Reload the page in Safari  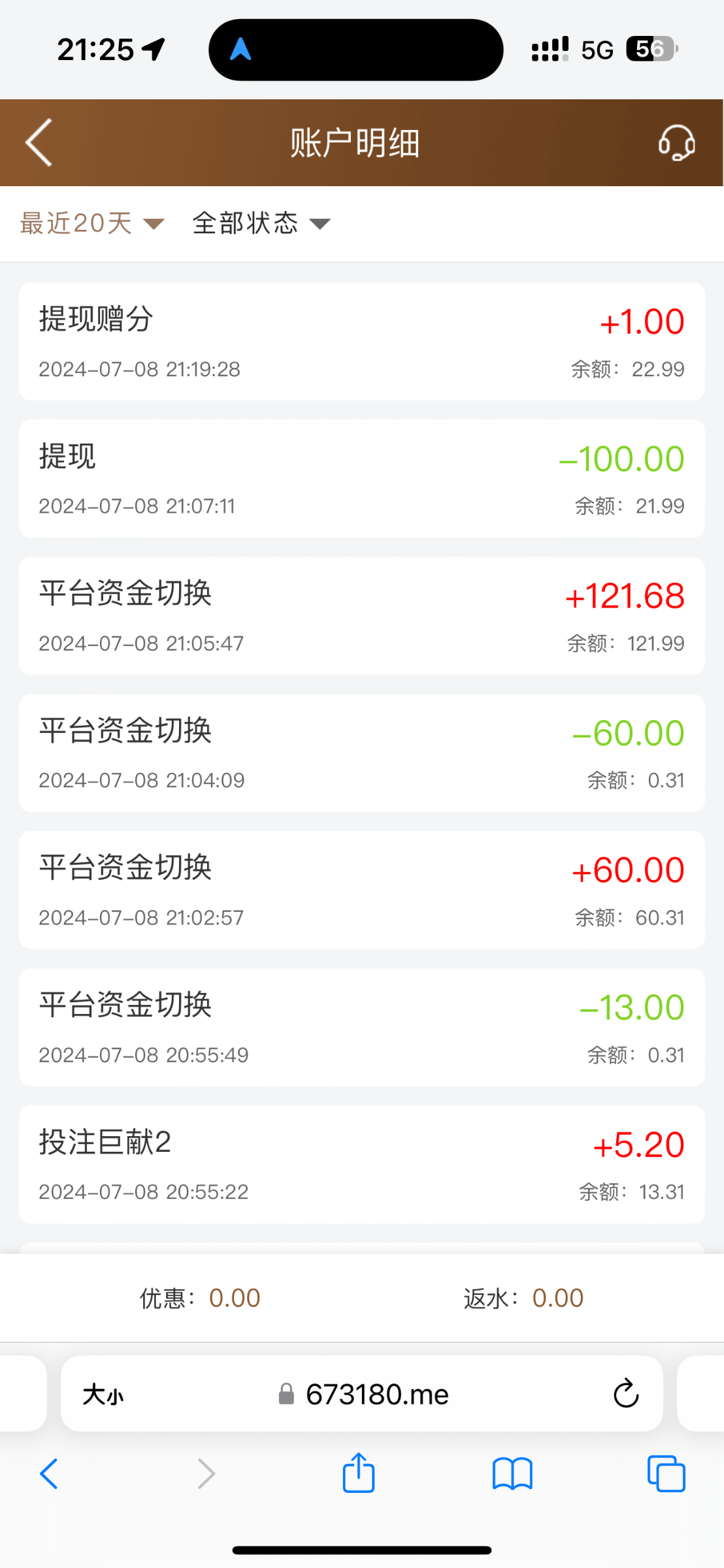(625, 1394)
